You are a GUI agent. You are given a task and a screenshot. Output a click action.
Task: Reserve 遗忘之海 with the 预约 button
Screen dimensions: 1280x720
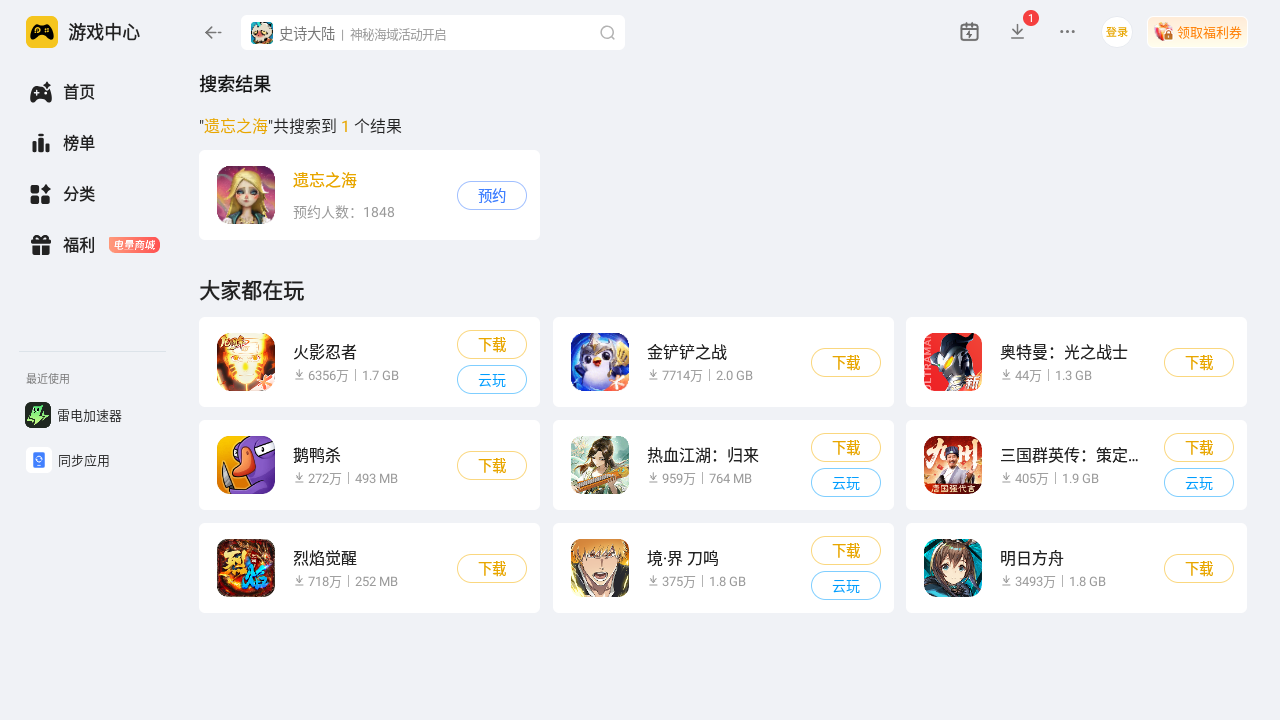[491, 196]
